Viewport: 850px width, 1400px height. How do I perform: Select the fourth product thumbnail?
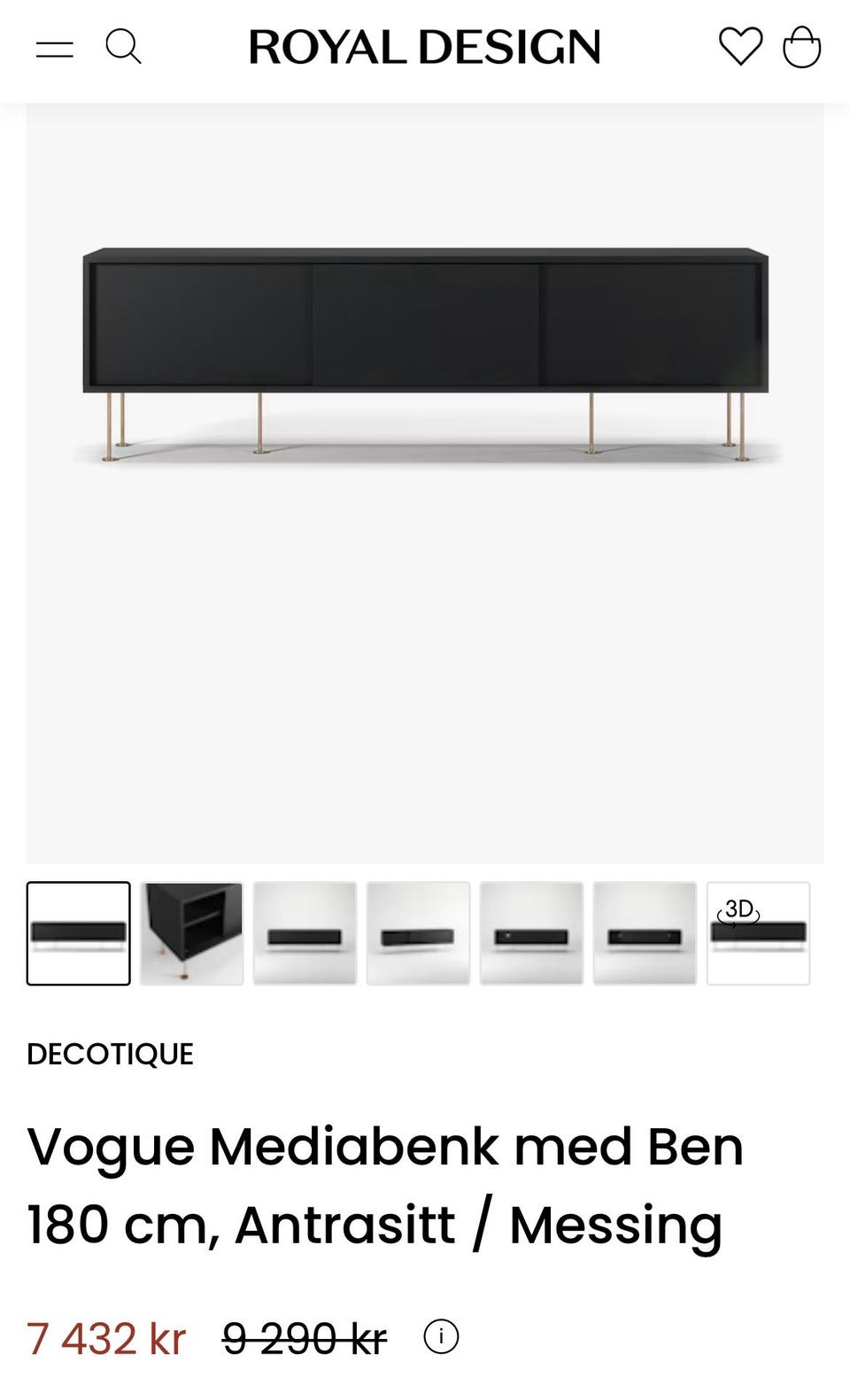pos(418,933)
